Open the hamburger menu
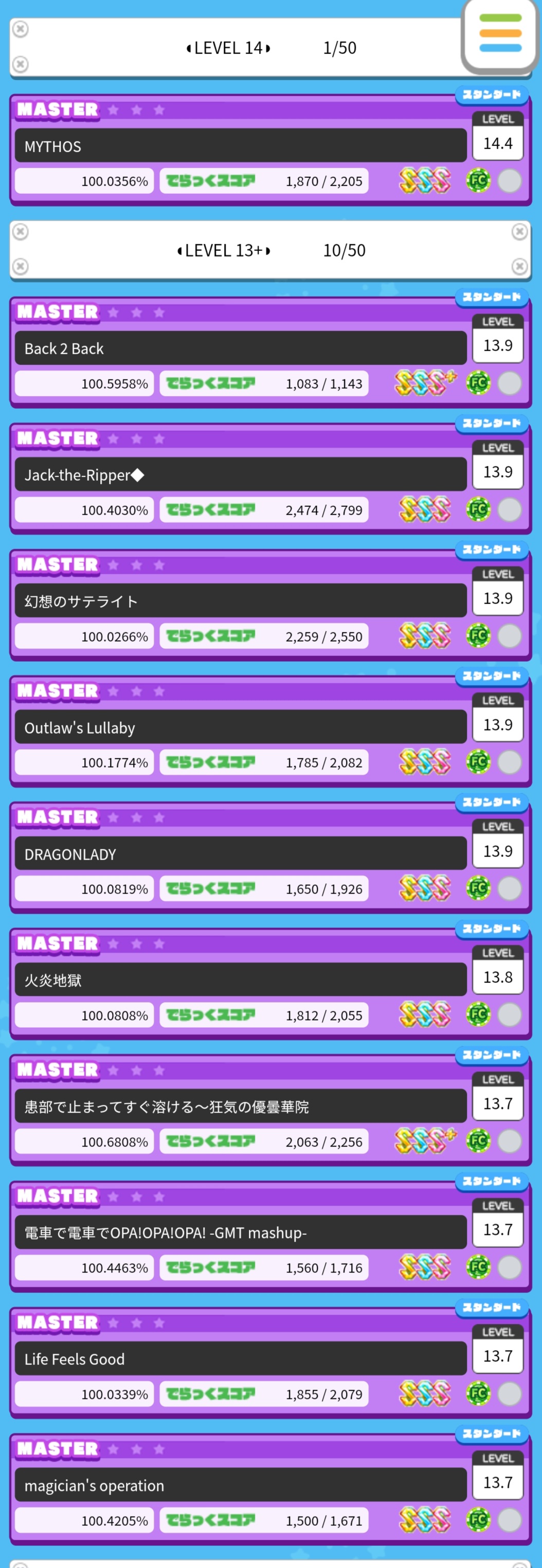The width and height of the screenshot is (542, 1568). (x=499, y=33)
